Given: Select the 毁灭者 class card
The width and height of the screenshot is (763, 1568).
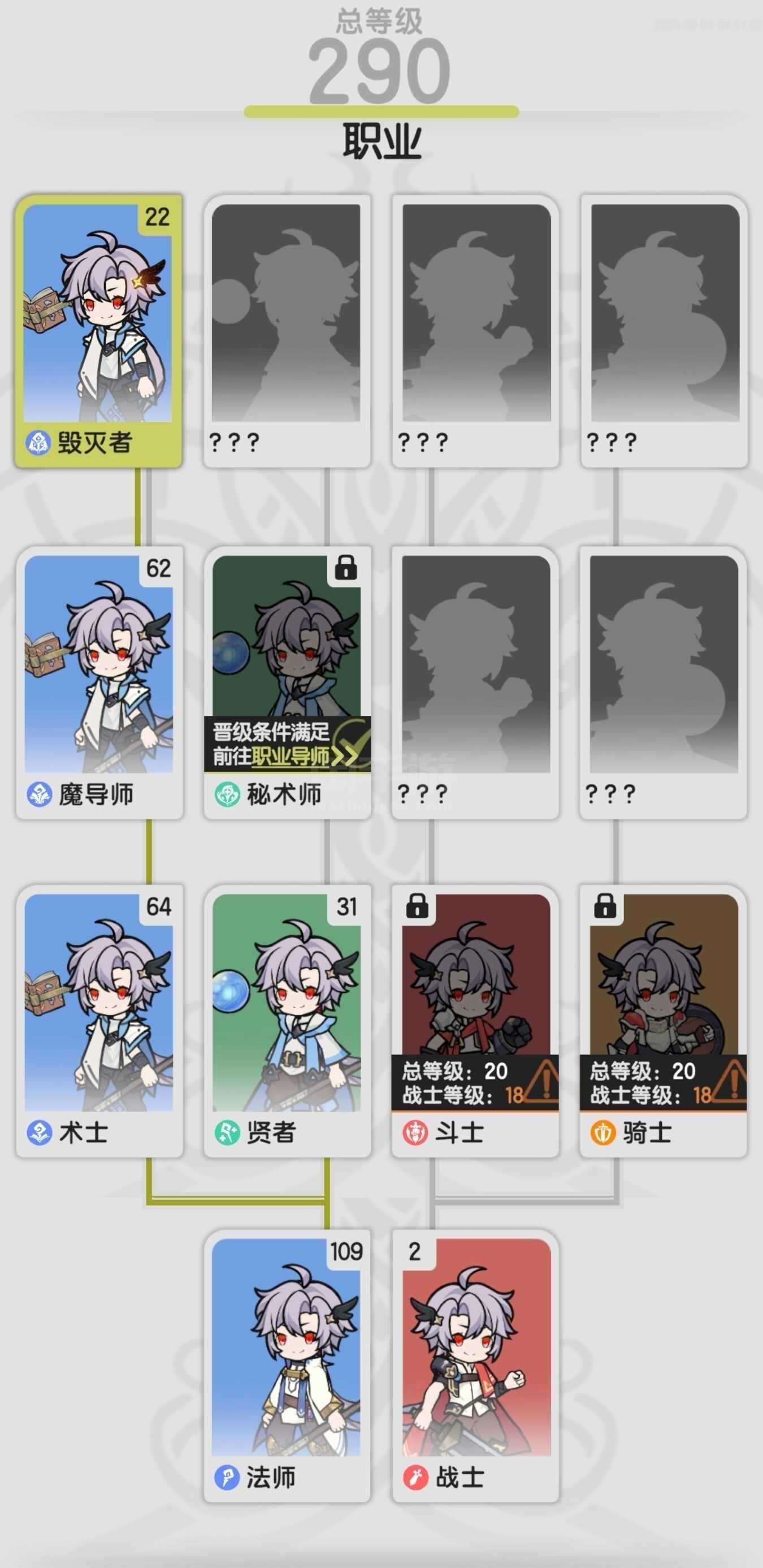Looking at the screenshot, I should pos(98,331).
